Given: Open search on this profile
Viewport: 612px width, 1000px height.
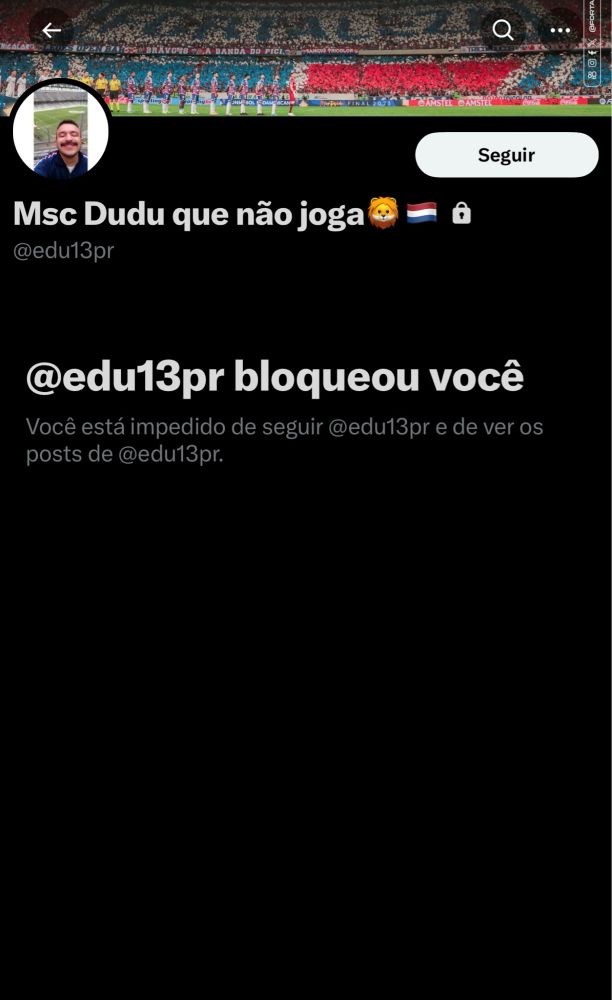Looking at the screenshot, I should pos(503,30).
